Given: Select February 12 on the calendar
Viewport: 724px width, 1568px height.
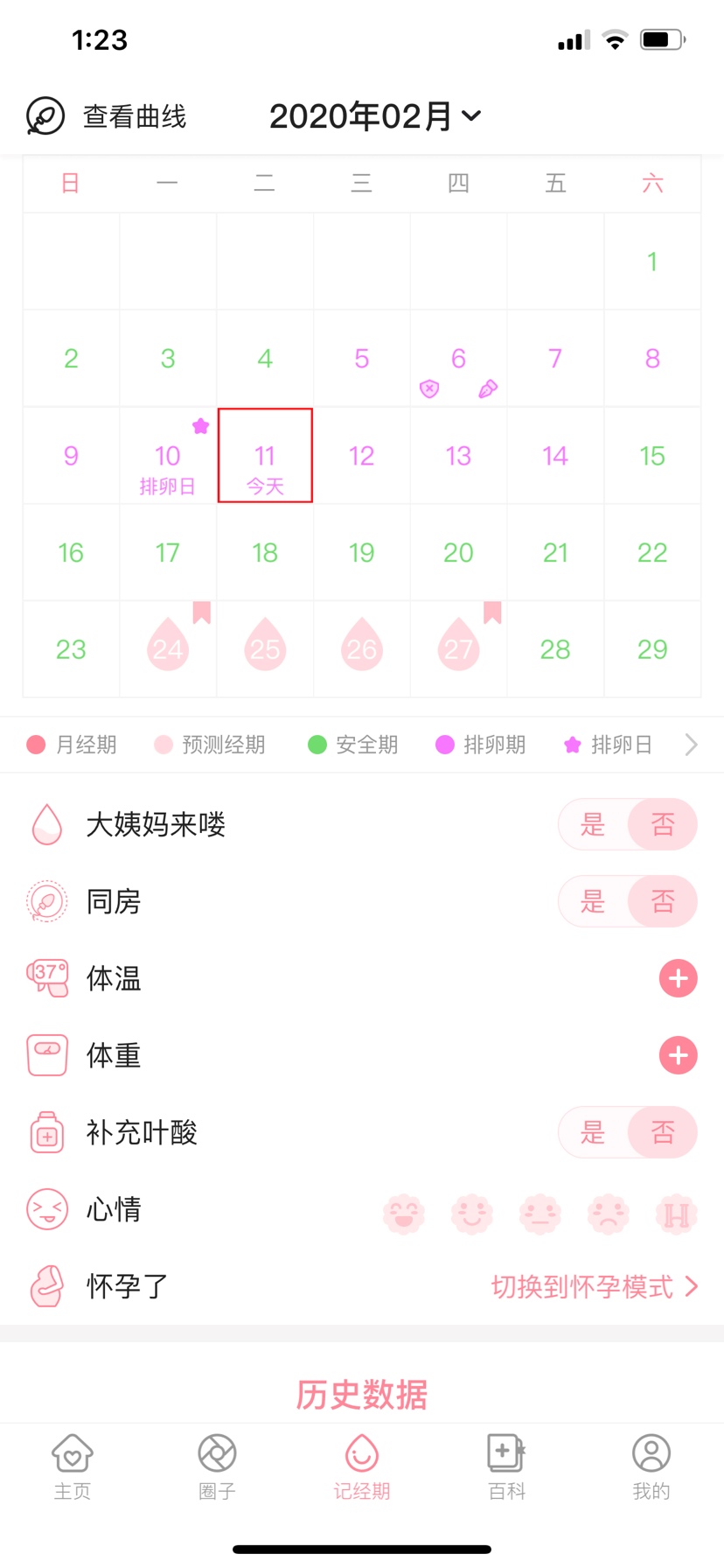Looking at the screenshot, I should [x=361, y=456].
